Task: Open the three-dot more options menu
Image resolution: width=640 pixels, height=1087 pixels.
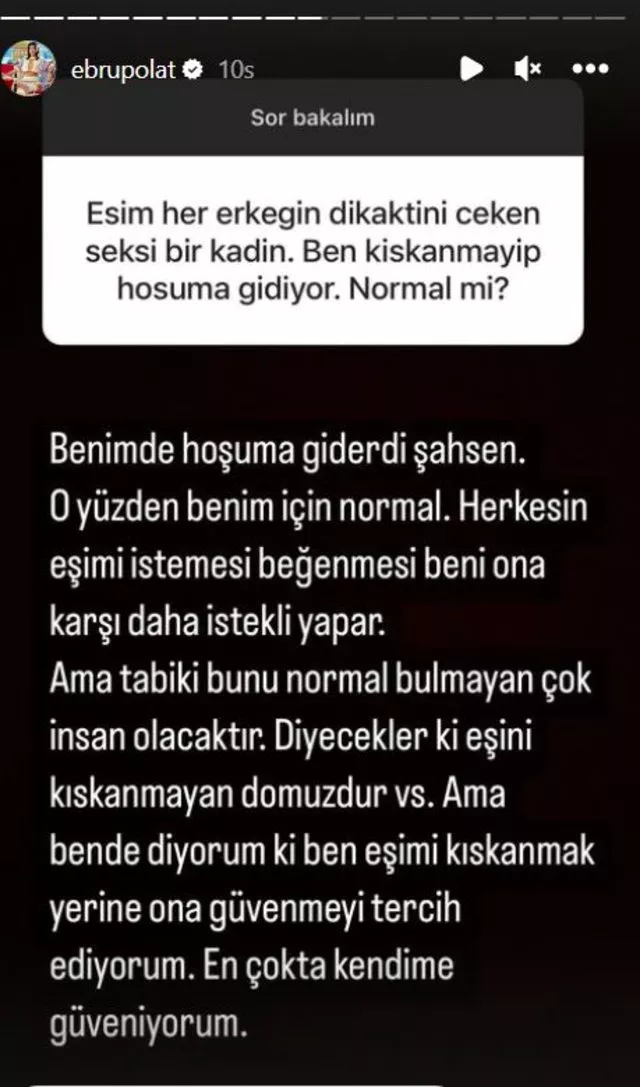Action: coord(590,69)
